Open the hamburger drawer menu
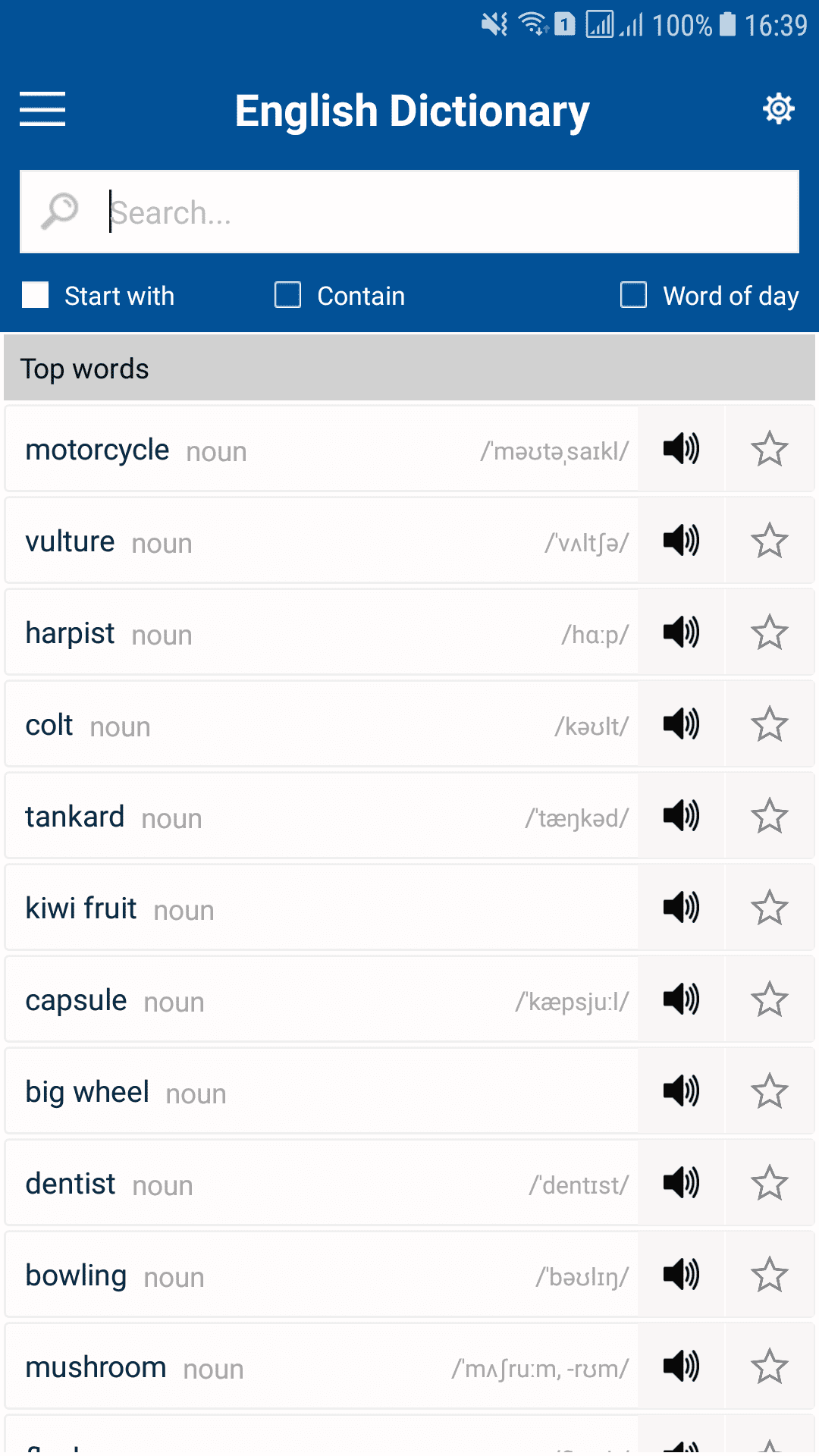 tap(42, 109)
